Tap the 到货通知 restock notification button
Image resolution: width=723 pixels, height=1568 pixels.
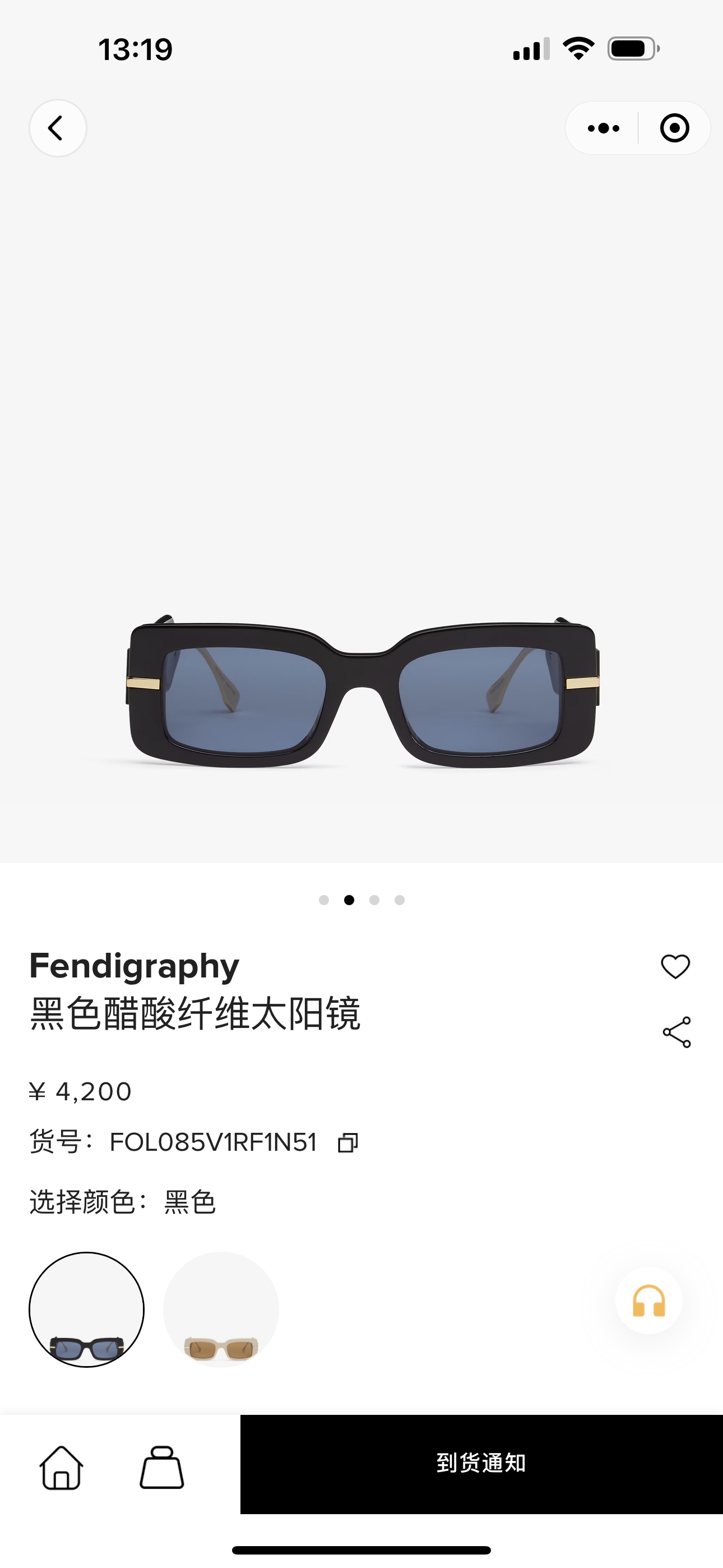pos(481,1463)
